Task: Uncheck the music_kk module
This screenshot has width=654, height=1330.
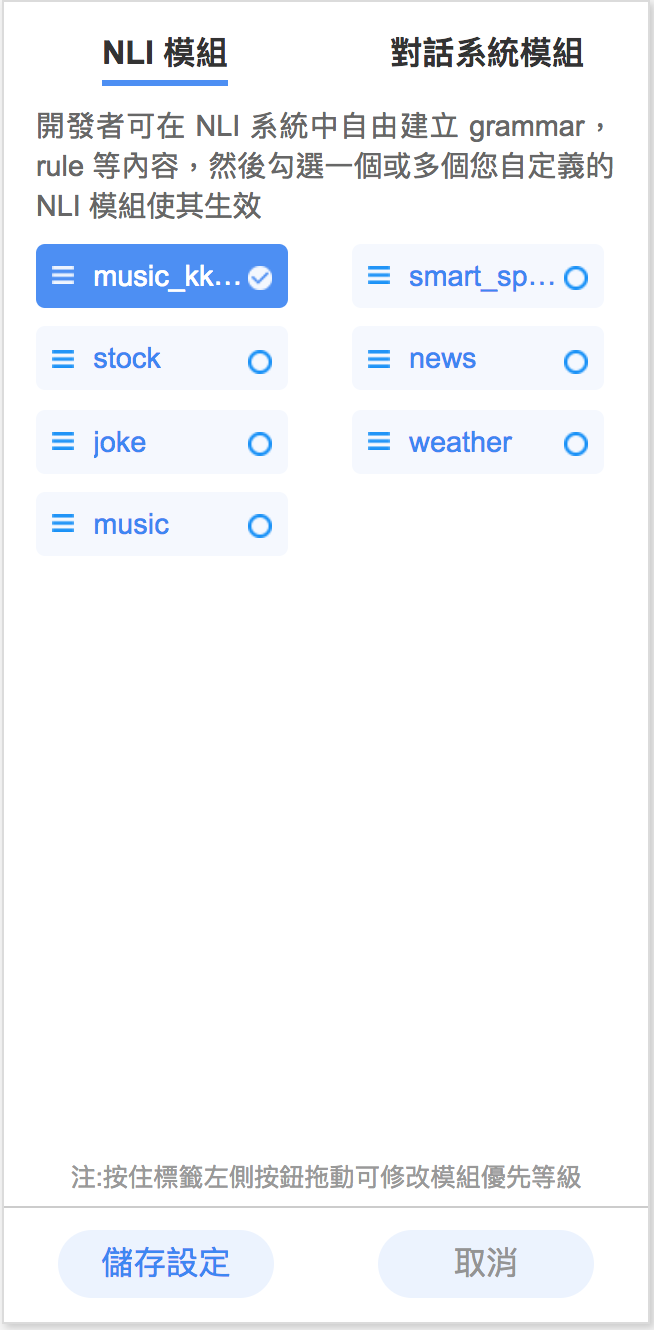Action: (x=260, y=278)
